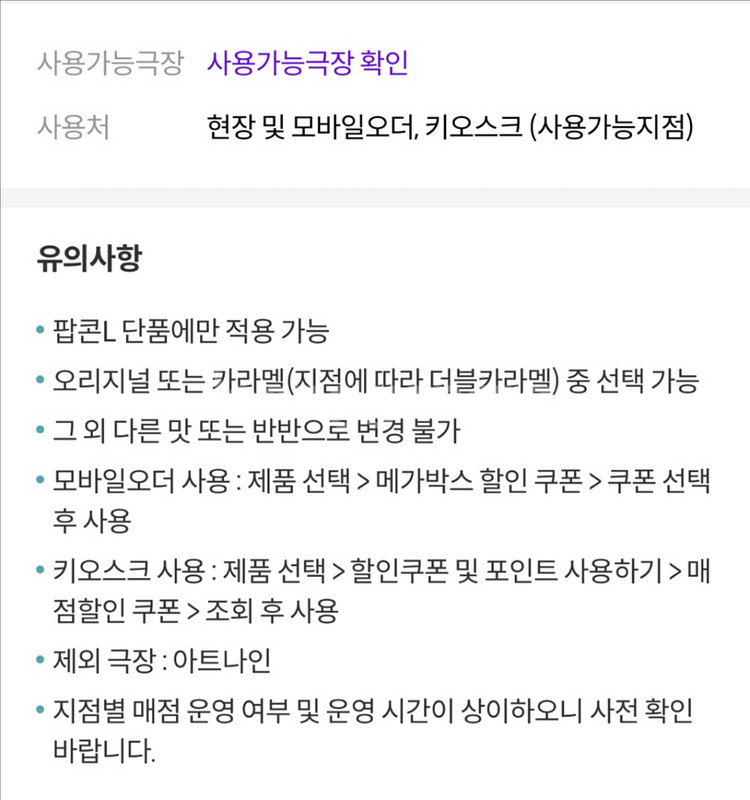Click the bullet beside 키오스크 사용 item

[x=38, y=570]
